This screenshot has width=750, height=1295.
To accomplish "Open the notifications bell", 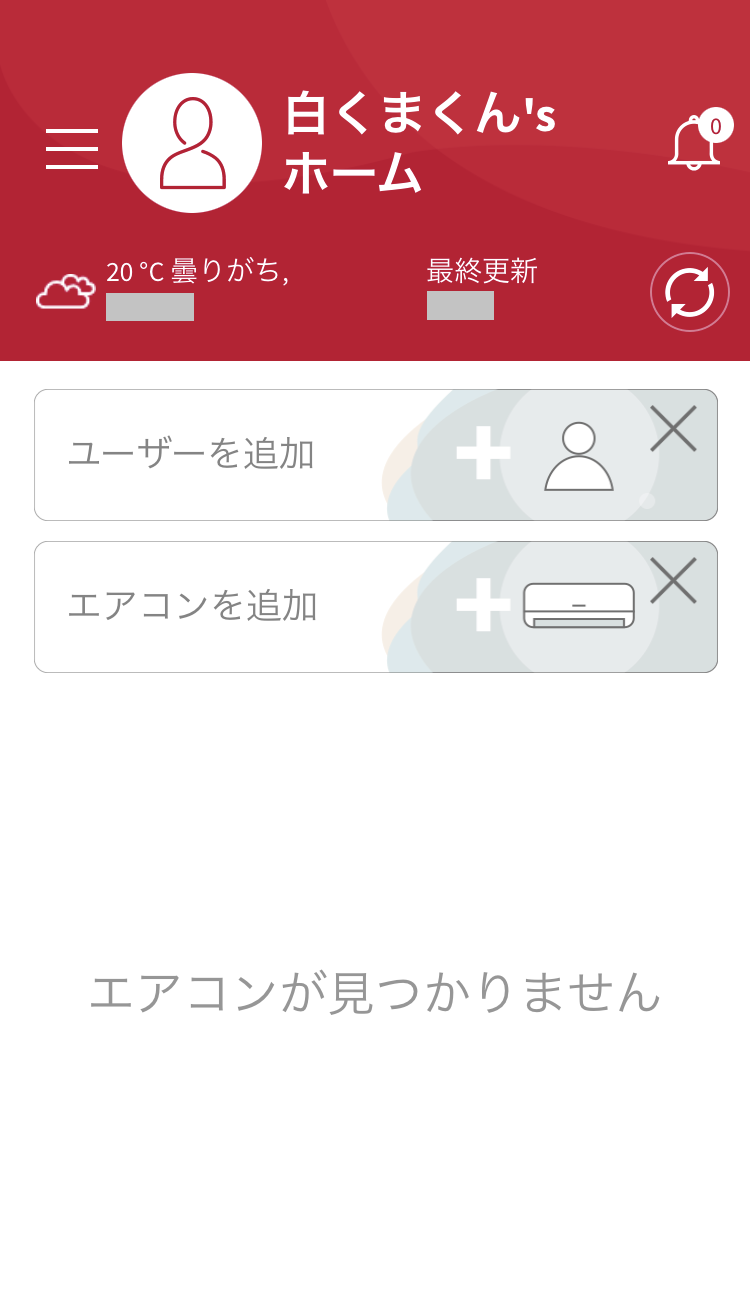I will pos(695,143).
